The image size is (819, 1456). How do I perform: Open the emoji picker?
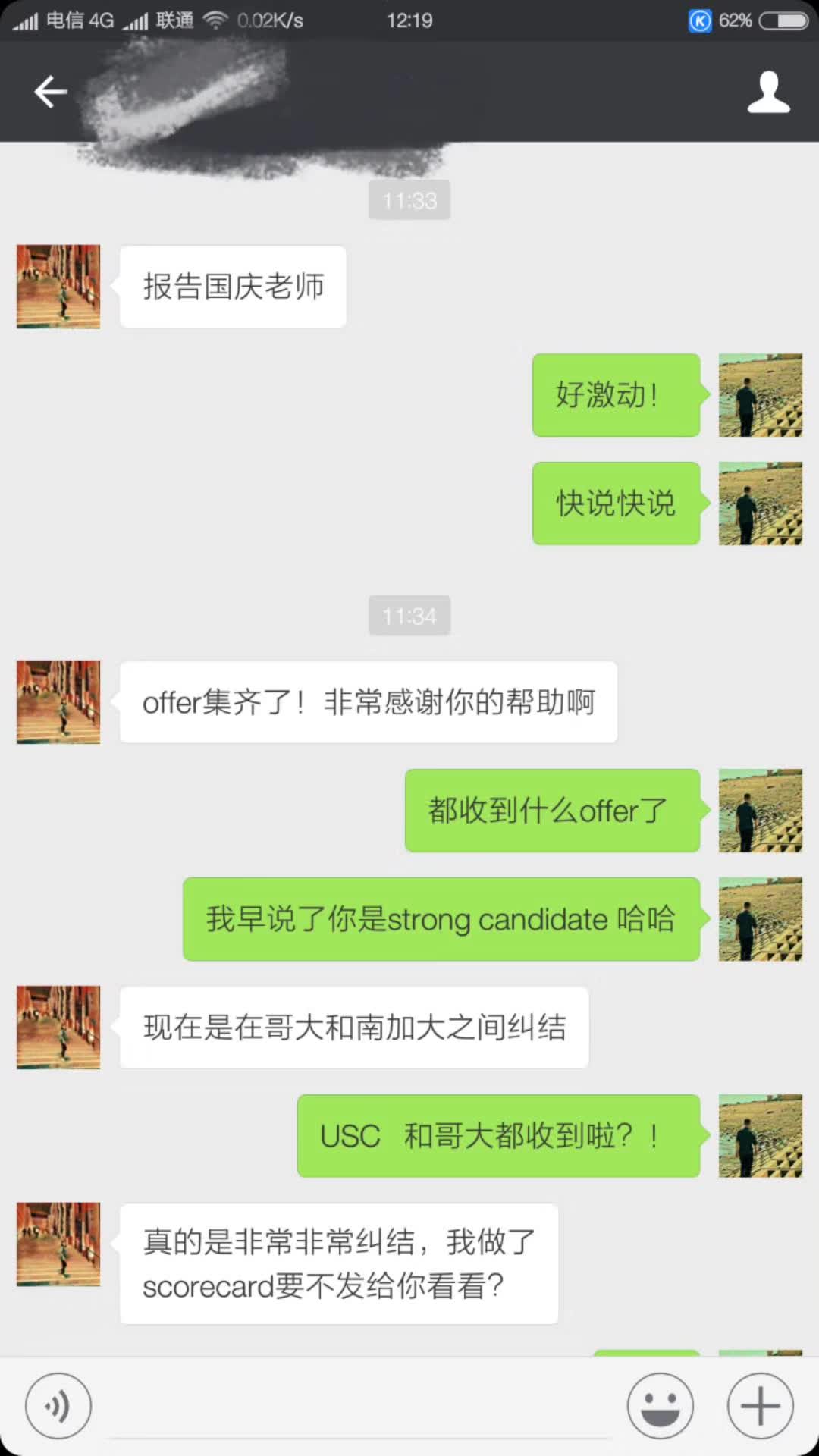pyautogui.click(x=660, y=1405)
